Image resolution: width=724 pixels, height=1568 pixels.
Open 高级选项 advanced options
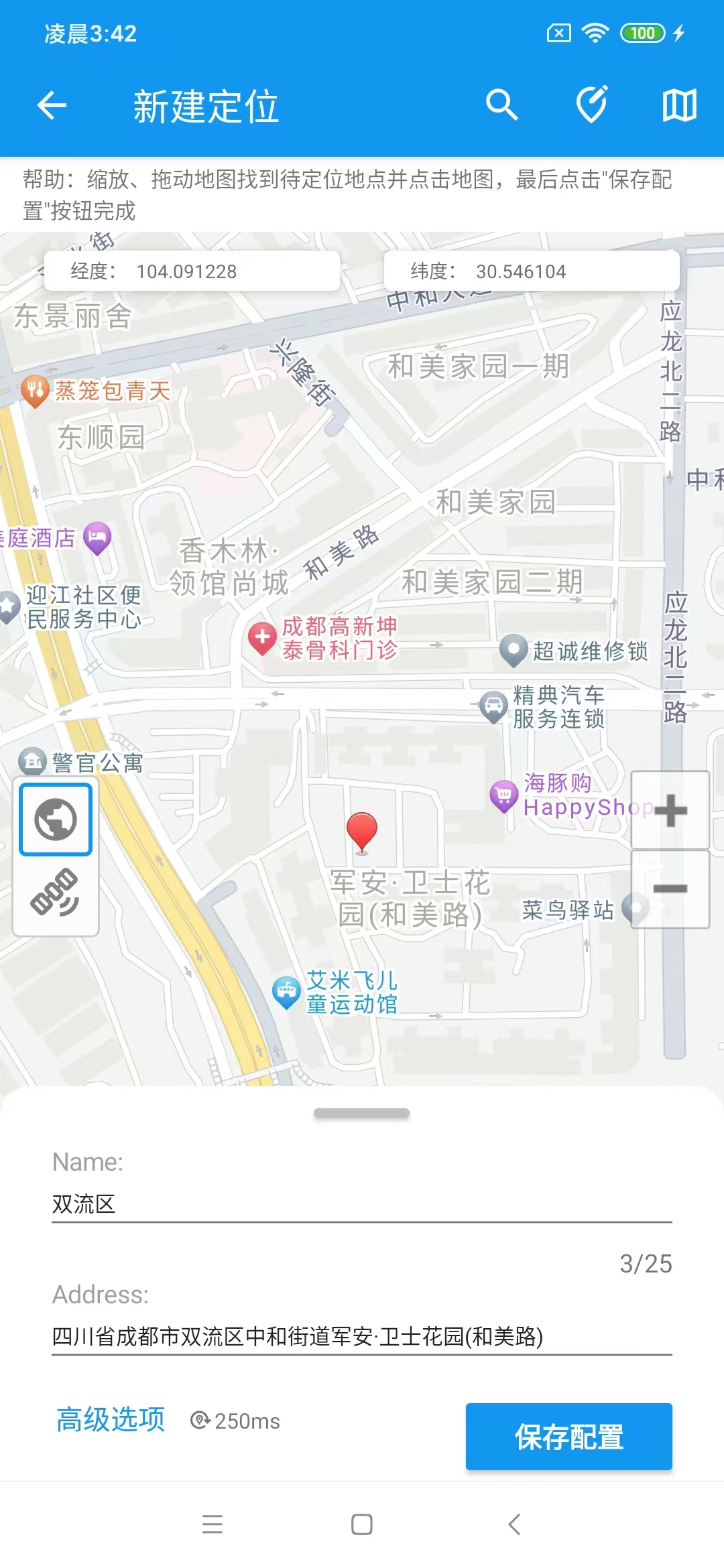111,1419
